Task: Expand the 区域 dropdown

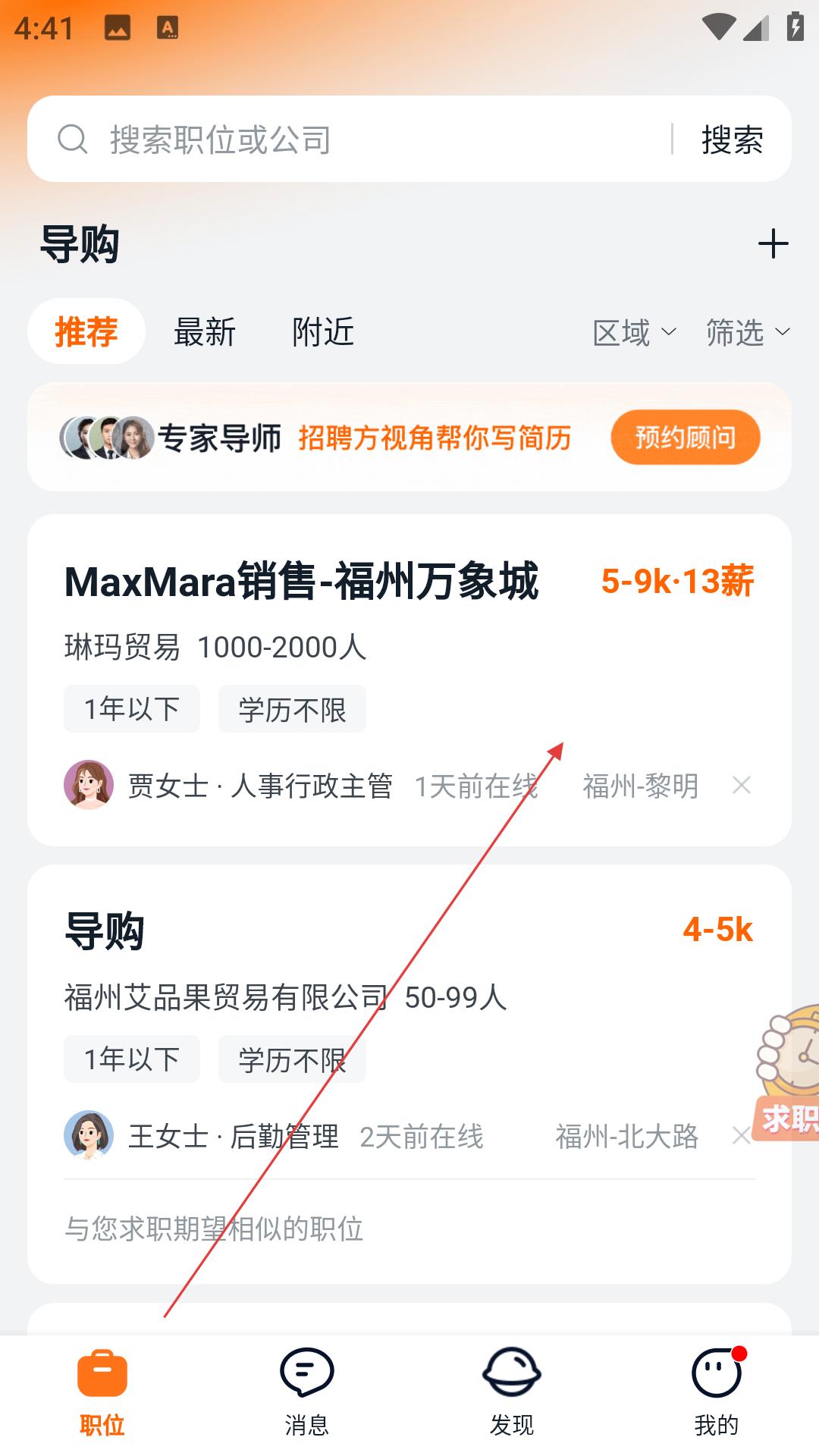Action: pyautogui.click(x=634, y=332)
